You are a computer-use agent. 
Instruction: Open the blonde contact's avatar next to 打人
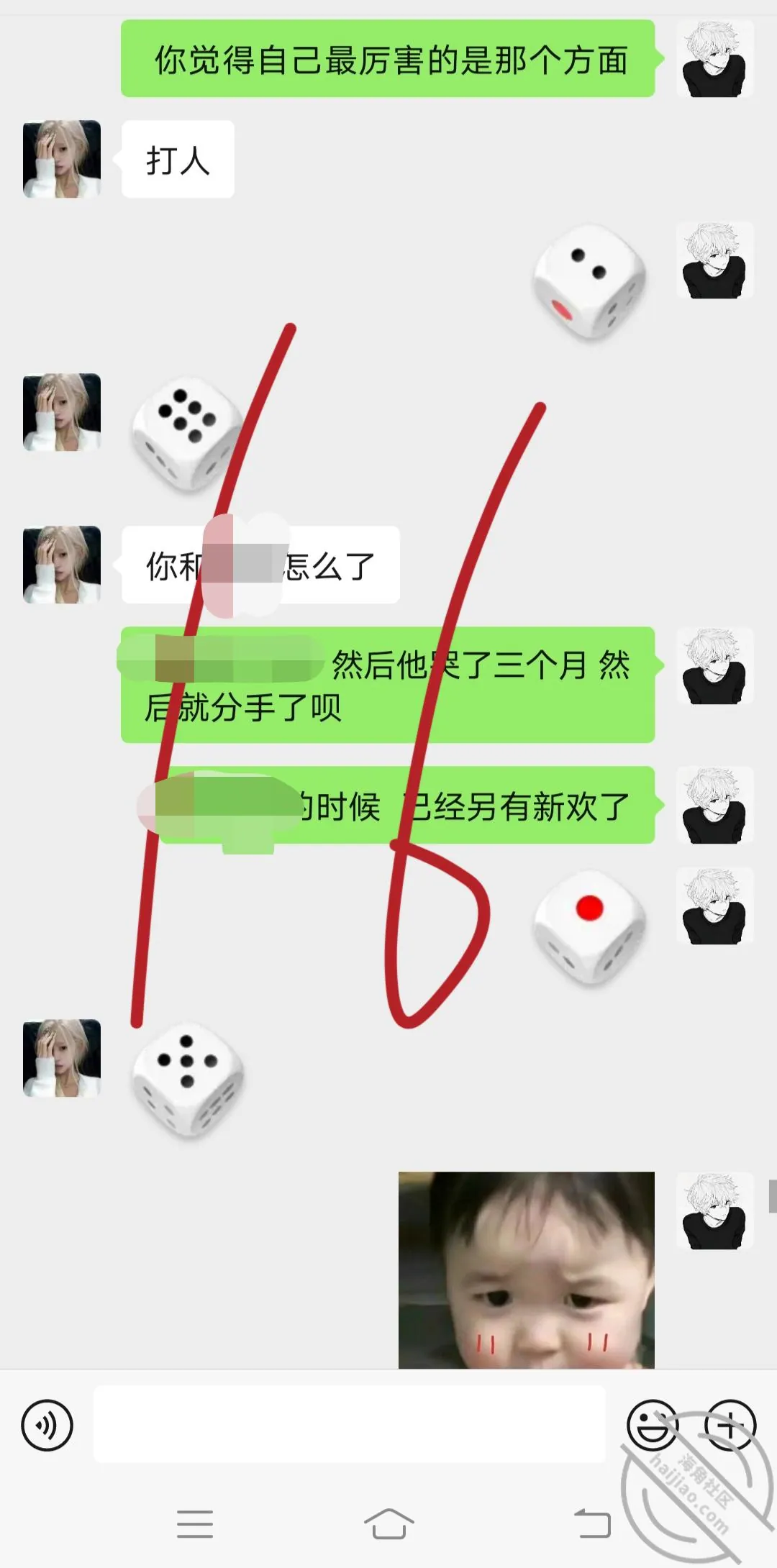62,159
